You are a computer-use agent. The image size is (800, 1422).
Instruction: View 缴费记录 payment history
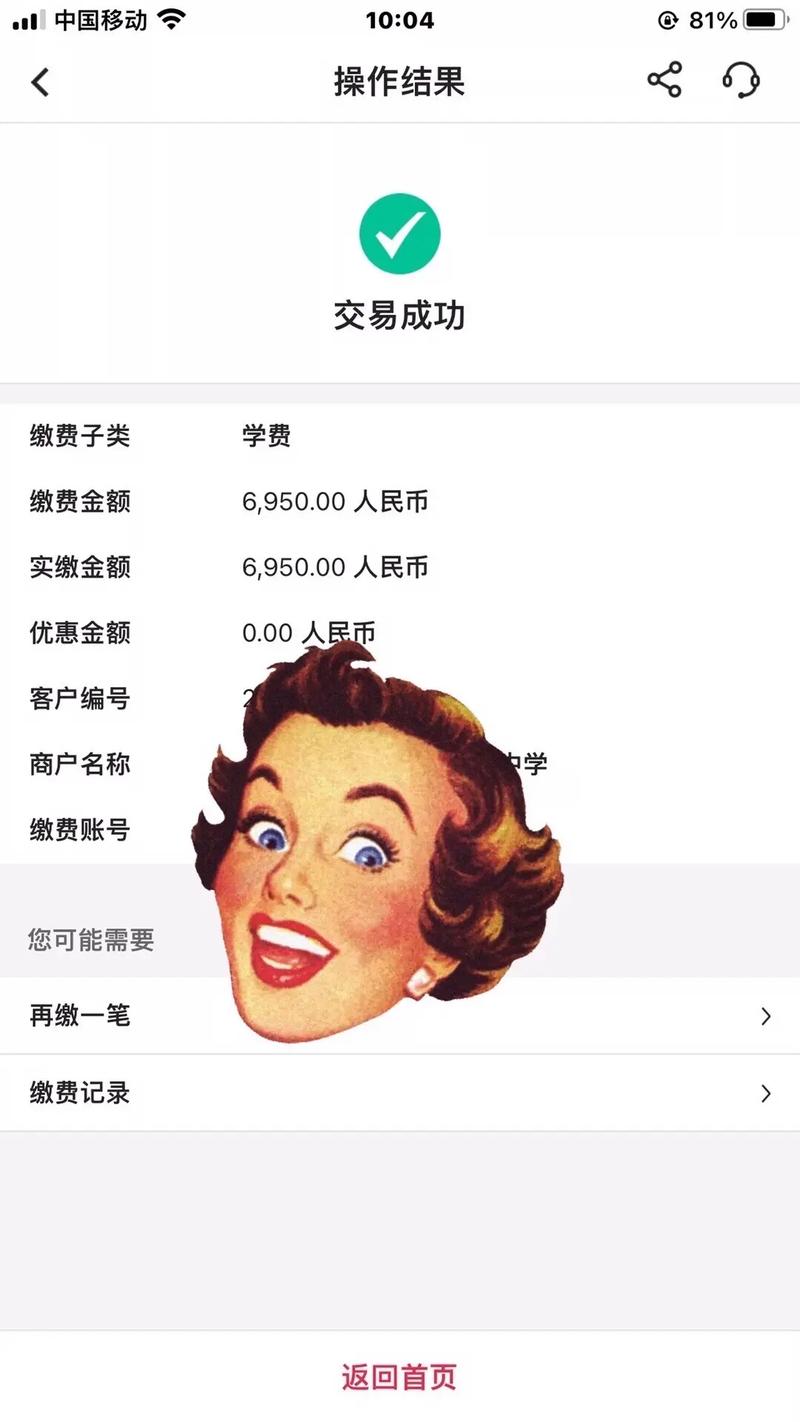400,1093
